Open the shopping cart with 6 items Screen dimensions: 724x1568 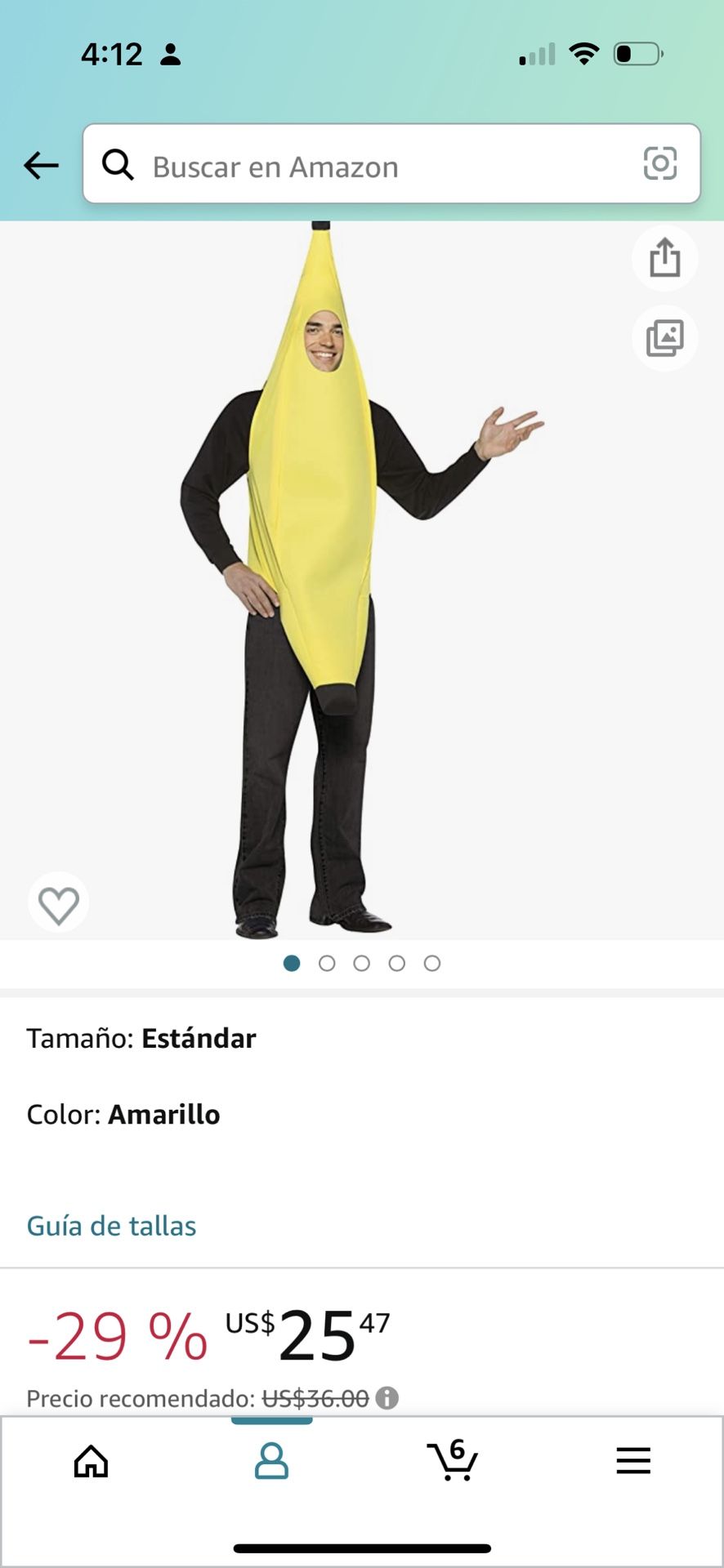coord(452,1459)
